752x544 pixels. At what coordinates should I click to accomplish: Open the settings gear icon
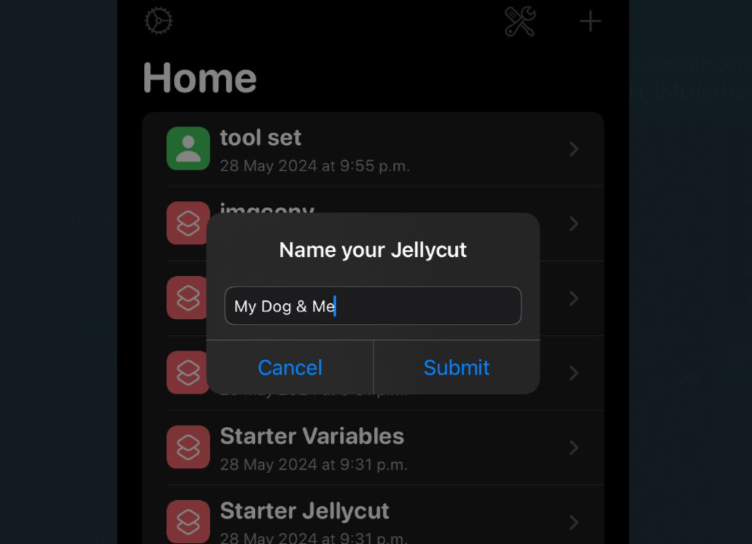(159, 21)
